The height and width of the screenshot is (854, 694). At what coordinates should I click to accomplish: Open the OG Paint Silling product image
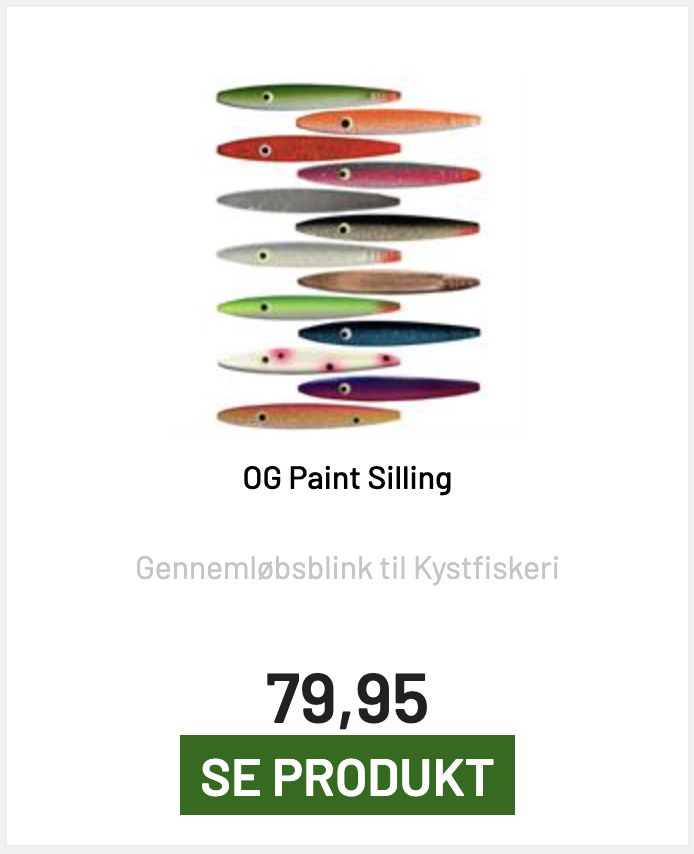tap(347, 256)
